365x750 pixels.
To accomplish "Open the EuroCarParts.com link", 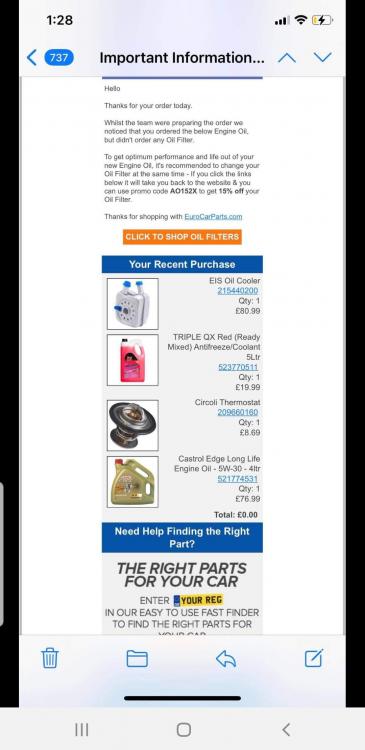I will (x=213, y=217).
